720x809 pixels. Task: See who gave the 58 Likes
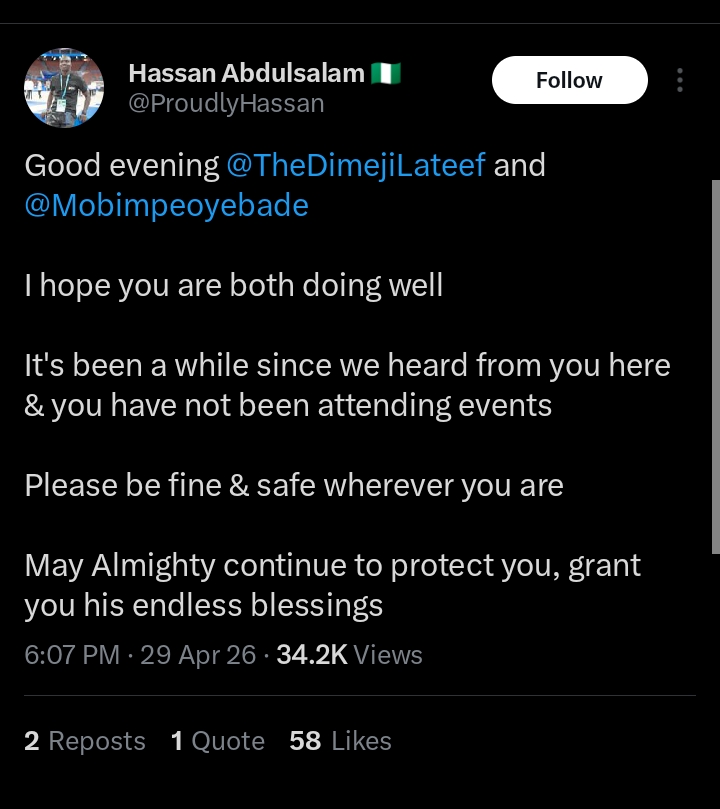coord(340,741)
